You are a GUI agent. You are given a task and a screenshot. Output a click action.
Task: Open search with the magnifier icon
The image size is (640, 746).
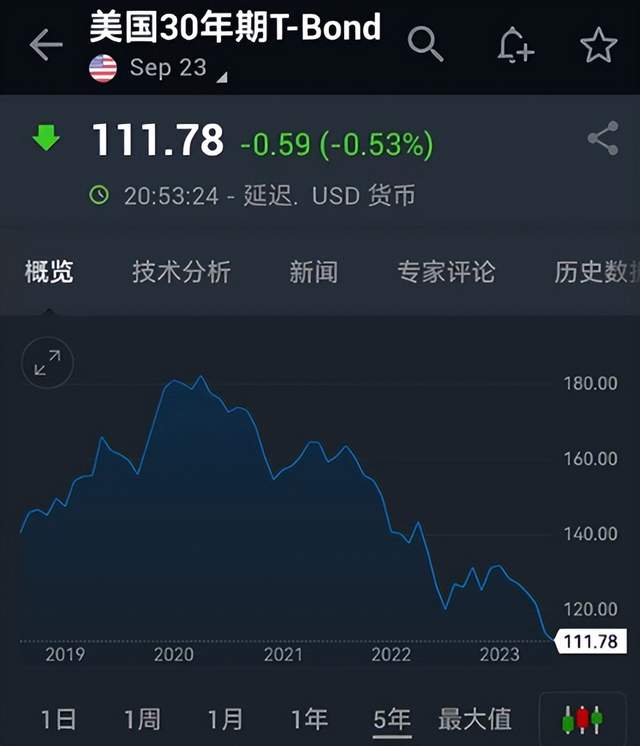426,45
